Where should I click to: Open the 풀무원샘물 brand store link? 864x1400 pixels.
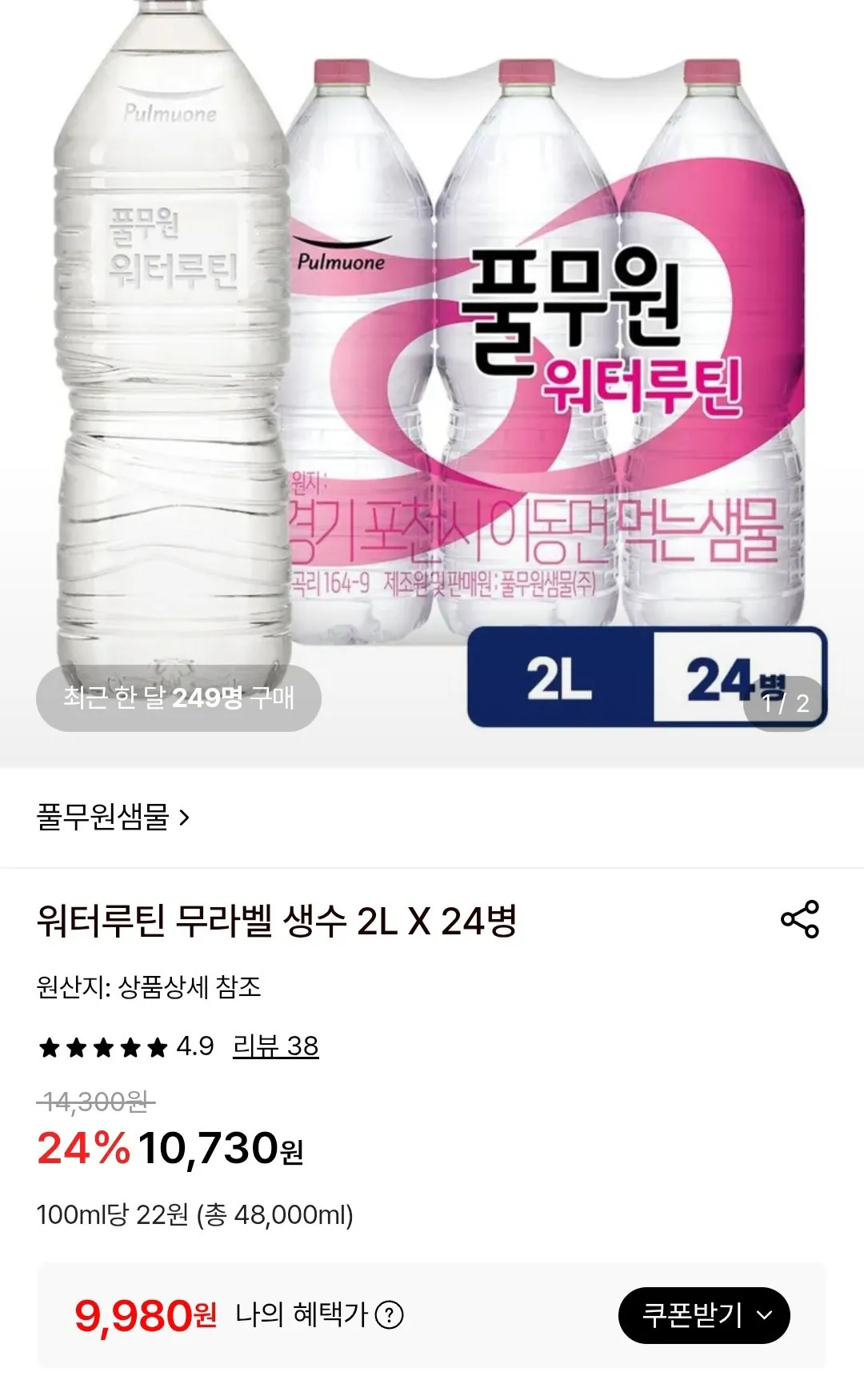pyautogui.click(x=113, y=817)
